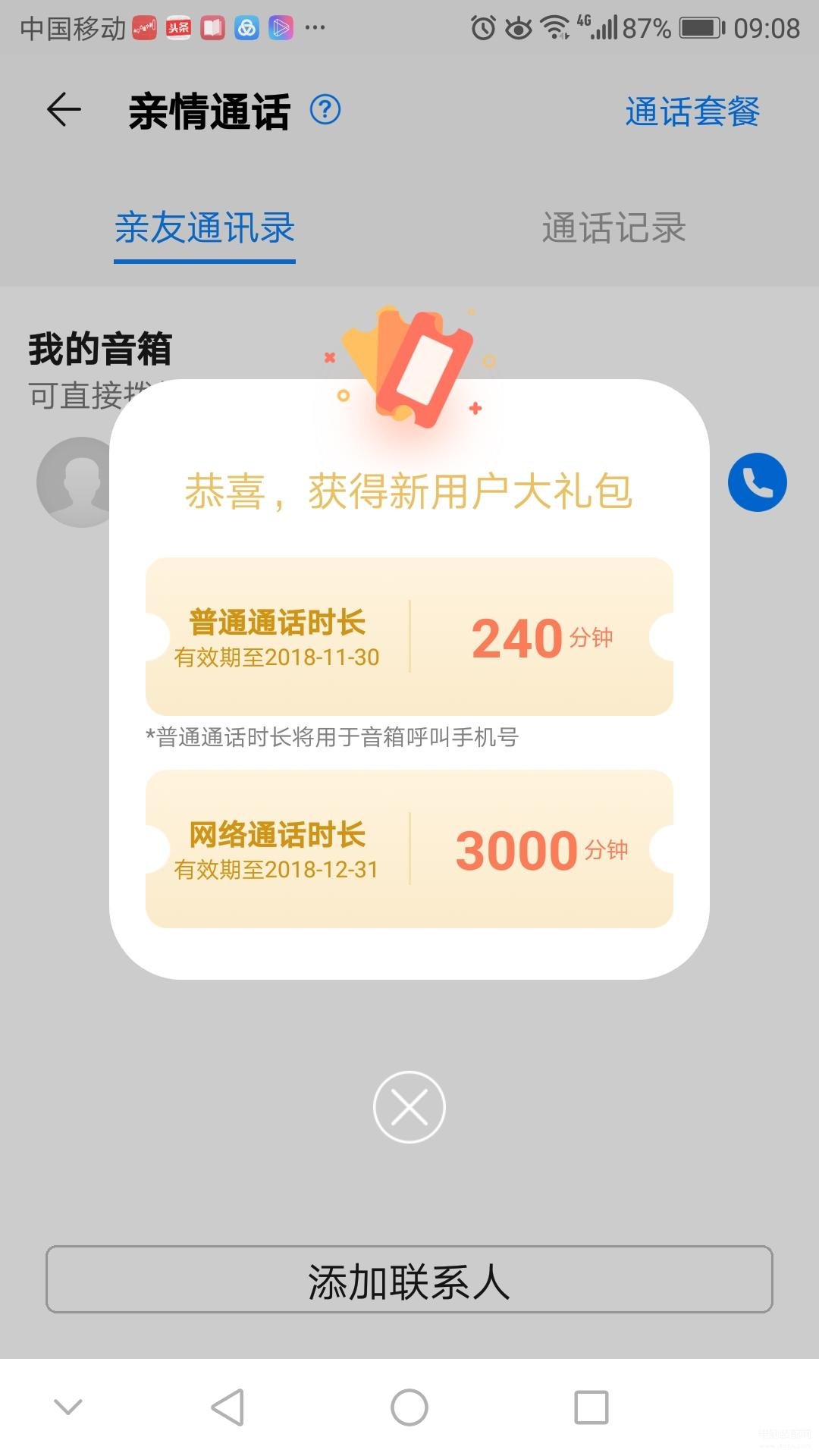819x1456 pixels.
Task: Switch to the 通话记录 tab
Action: coord(613,227)
